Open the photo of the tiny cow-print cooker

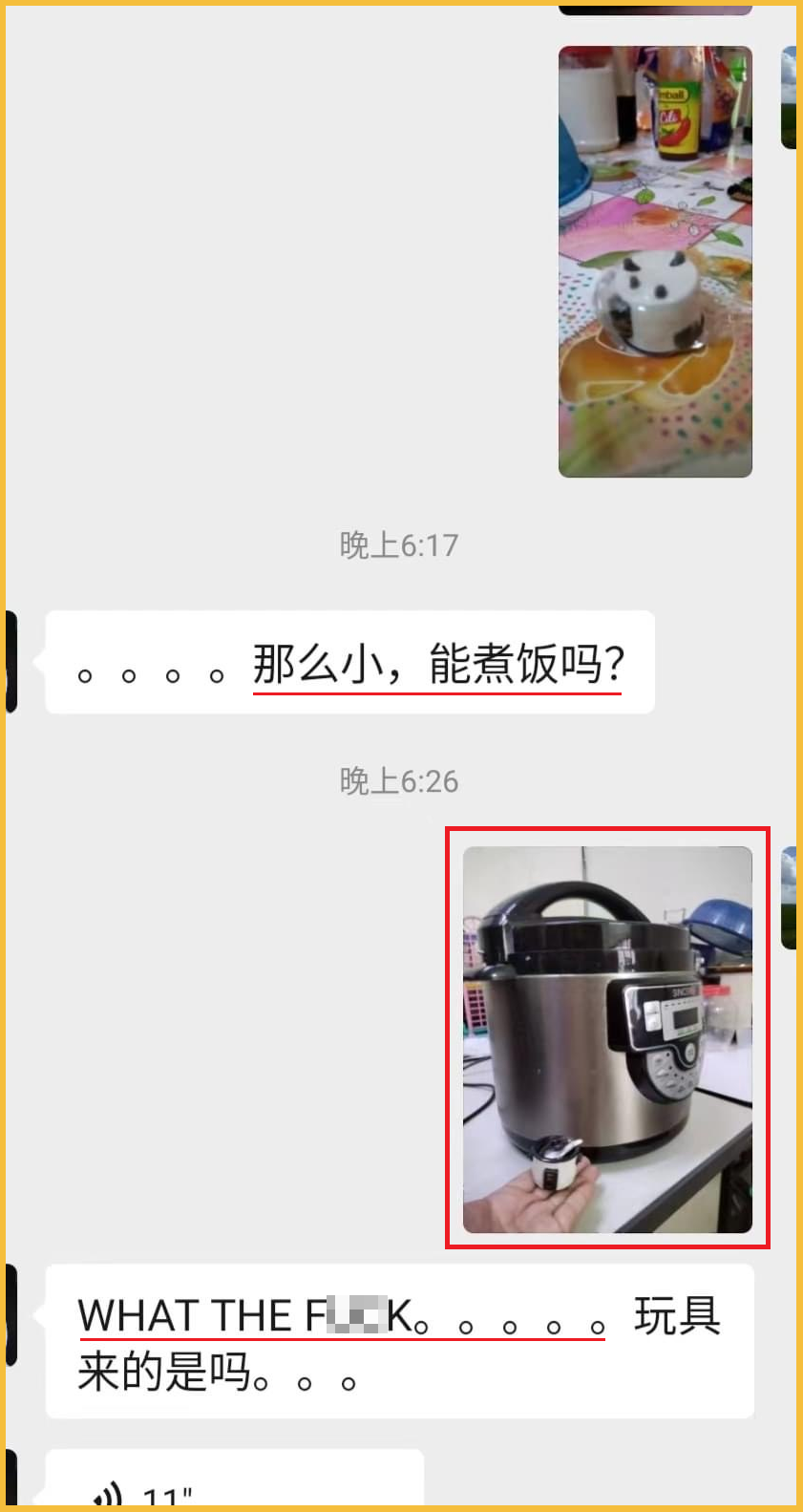(x=655, y=262)
